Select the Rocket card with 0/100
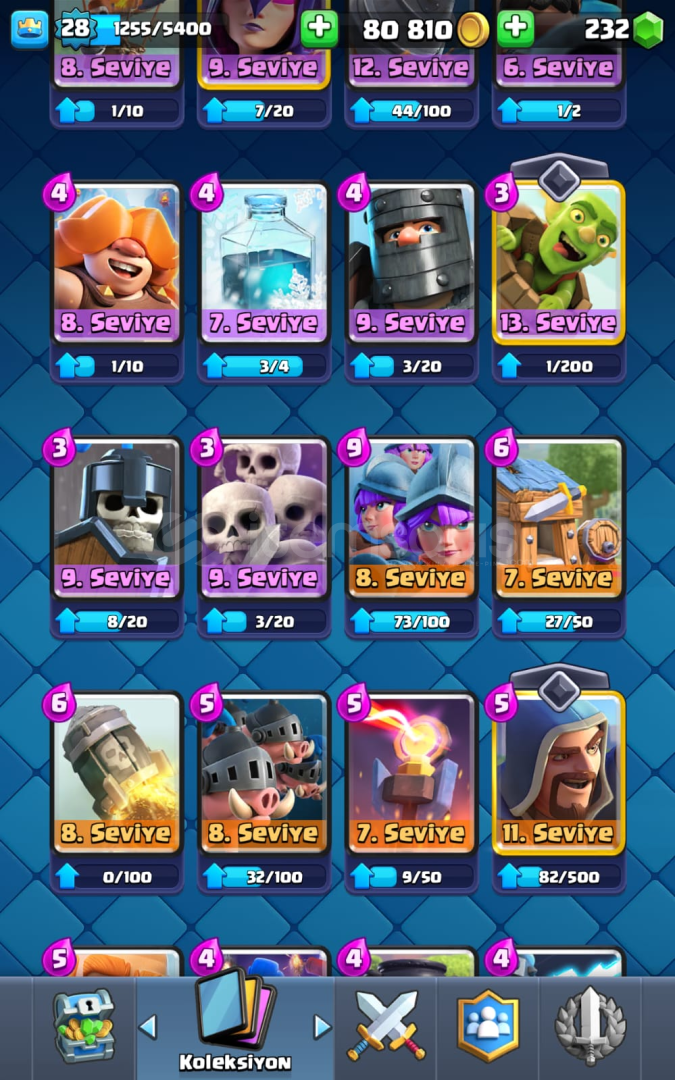 click(117, 773)
